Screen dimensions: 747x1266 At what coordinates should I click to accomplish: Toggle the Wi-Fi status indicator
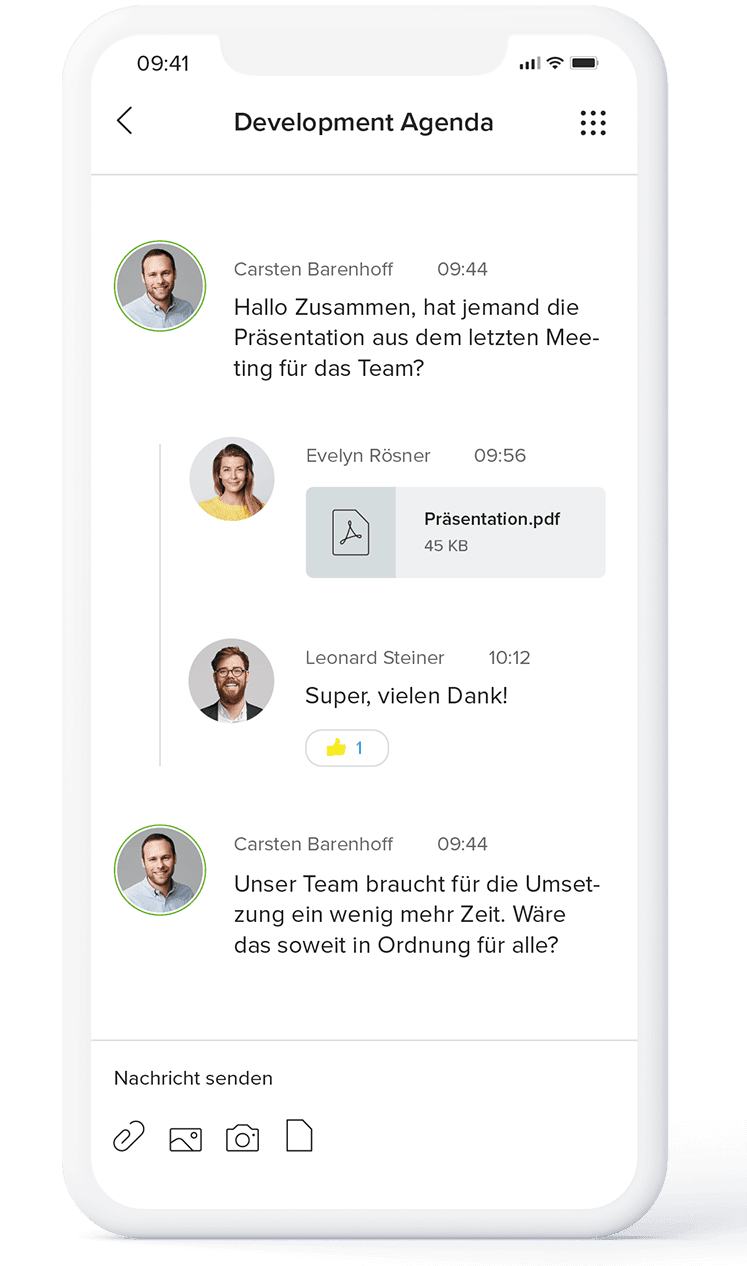coord(554,62)
